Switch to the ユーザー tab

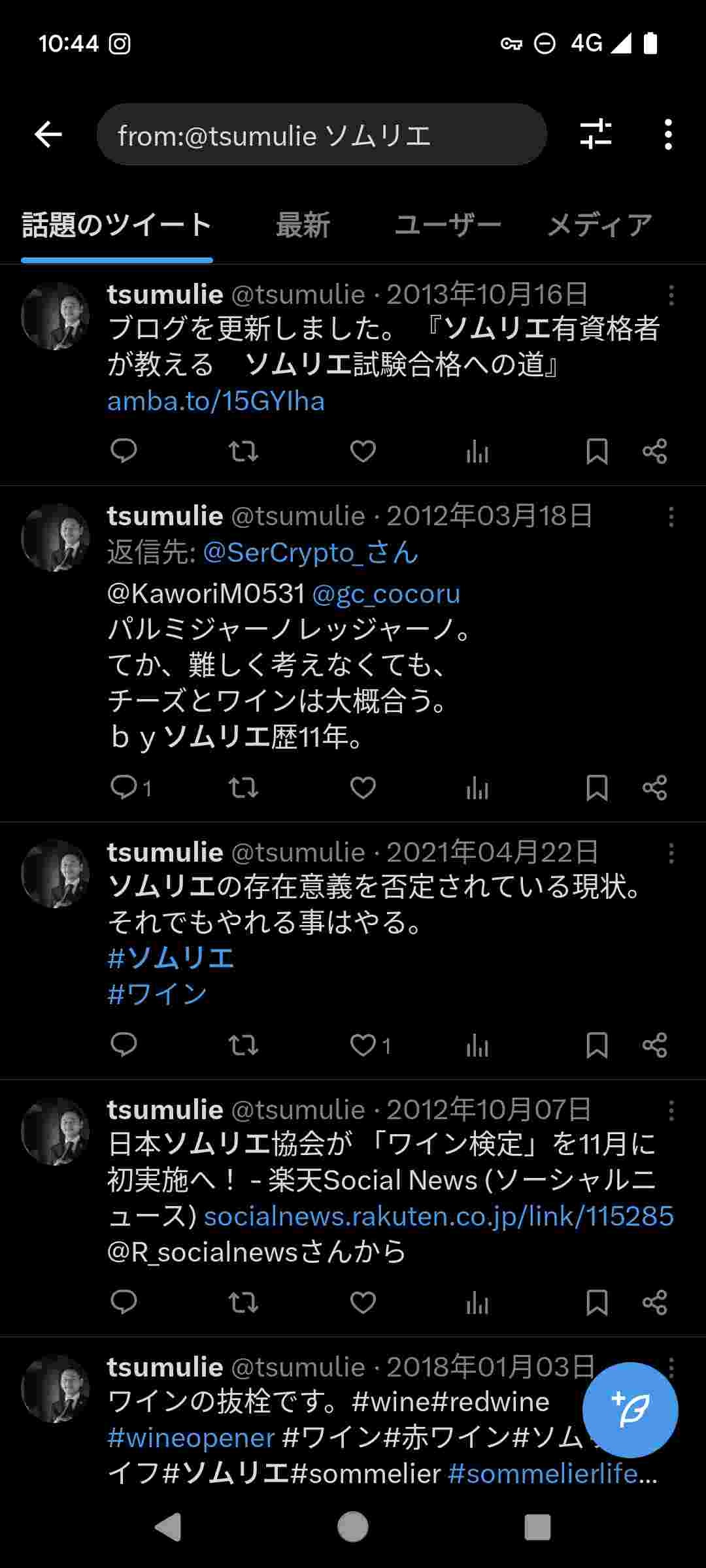pyautogui.click(x=448, y=225)
